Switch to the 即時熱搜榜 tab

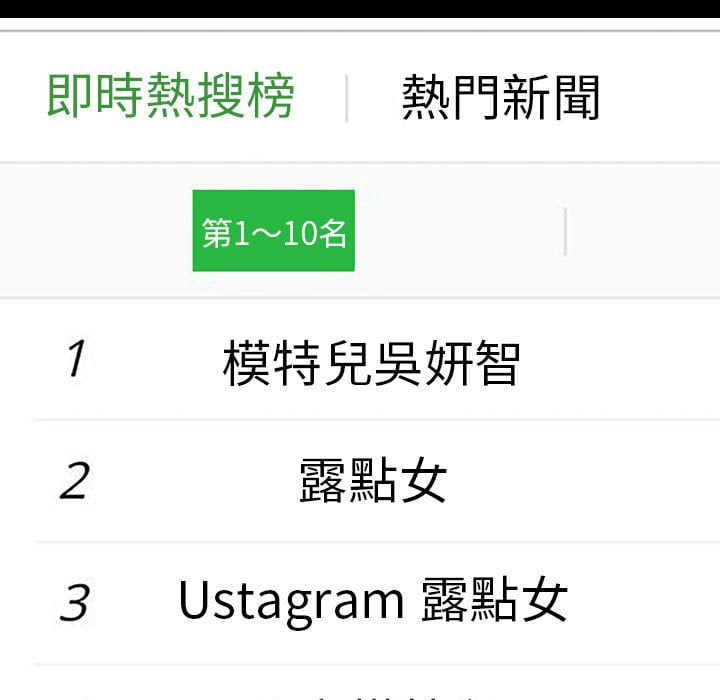click(171, 97)
